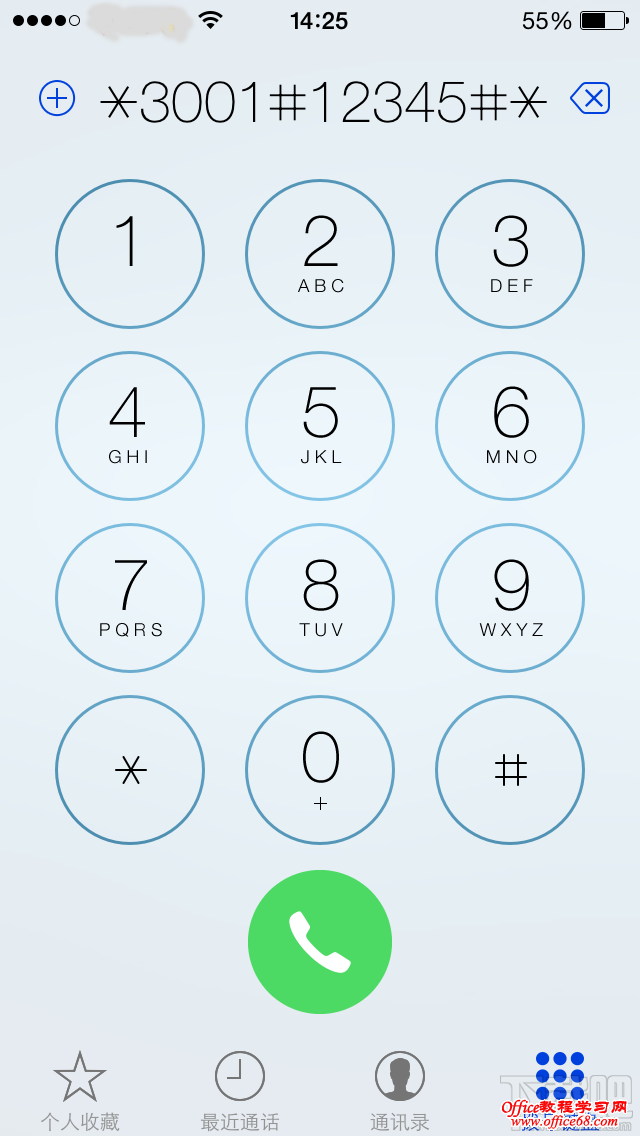Tap the 0 plus key
This screenshot has height=1136, width=640.
320,770
